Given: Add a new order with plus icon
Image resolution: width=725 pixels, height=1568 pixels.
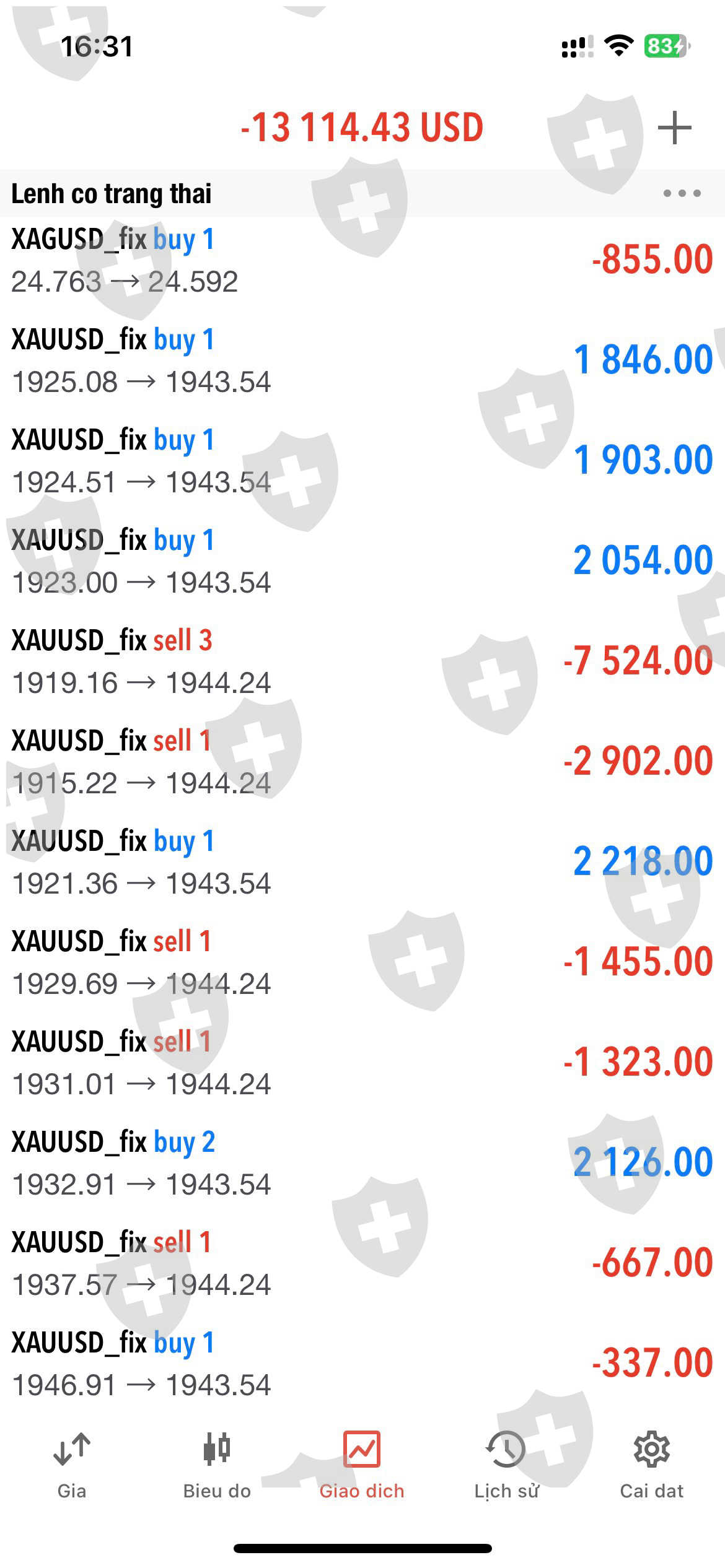Looking at the screenshot, I should tap(674, 128).
